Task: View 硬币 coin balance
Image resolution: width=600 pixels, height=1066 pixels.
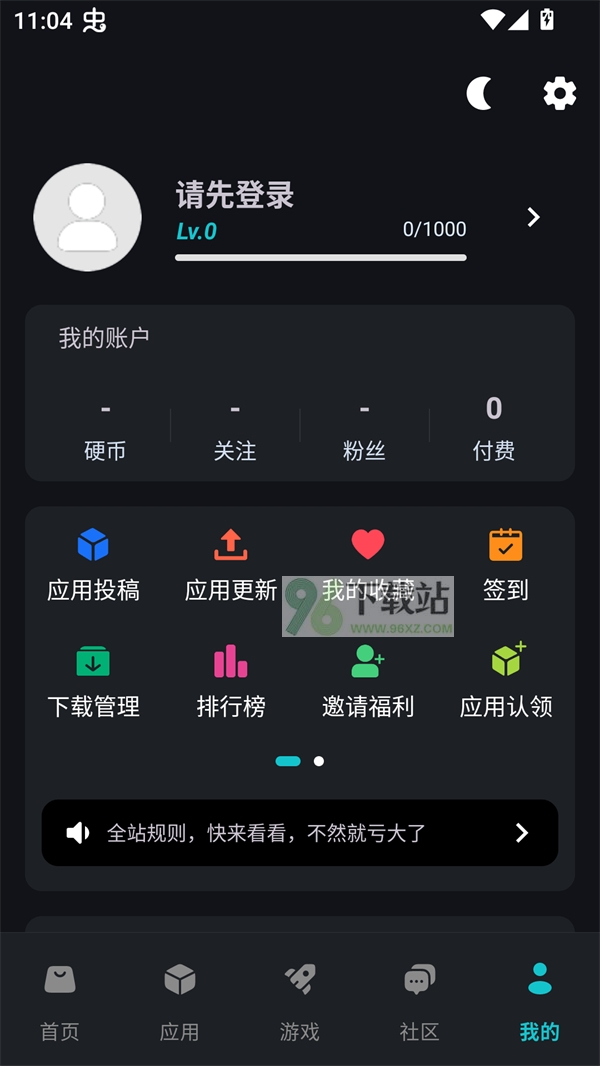Action: pyautogui.click(x=105, y=428)
